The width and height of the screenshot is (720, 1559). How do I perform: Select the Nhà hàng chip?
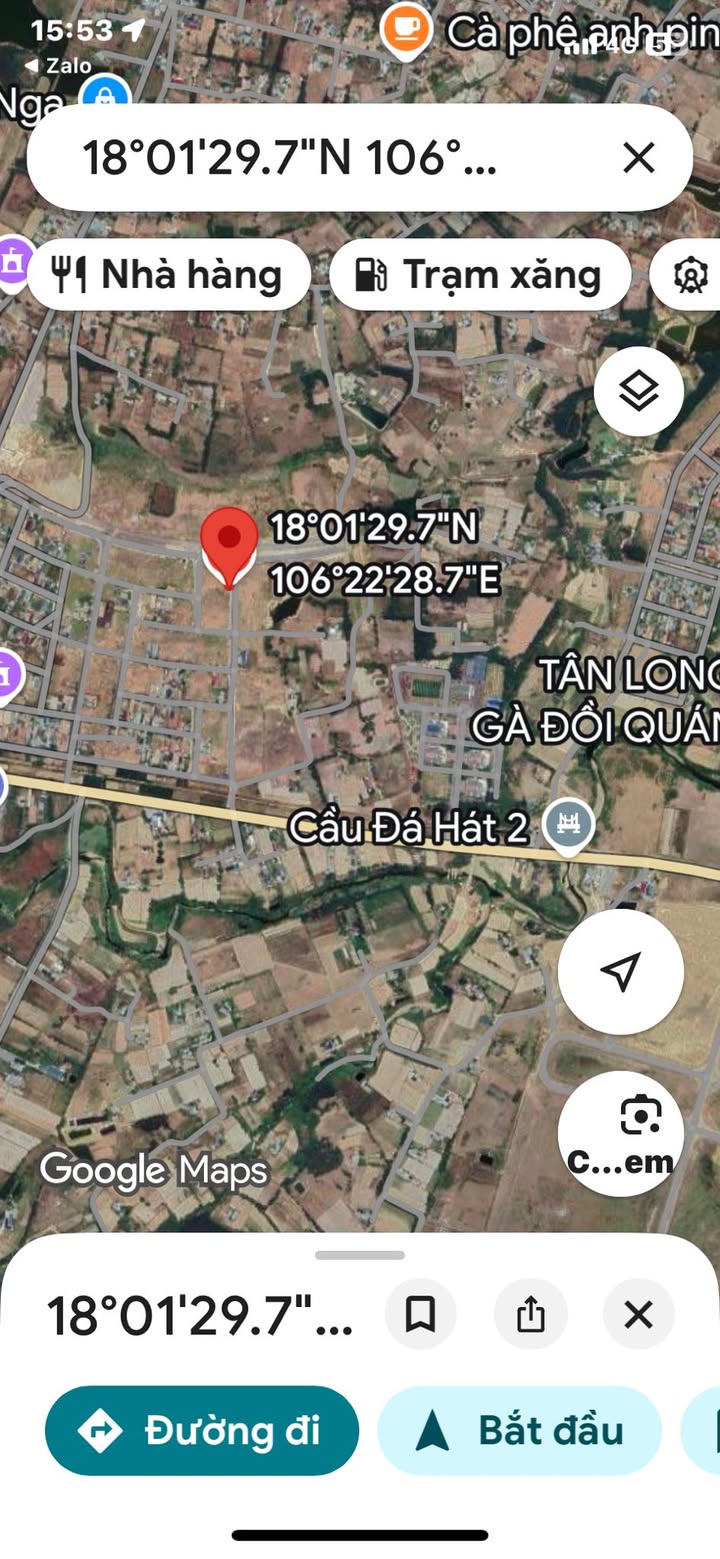click(x=169, y=275)
